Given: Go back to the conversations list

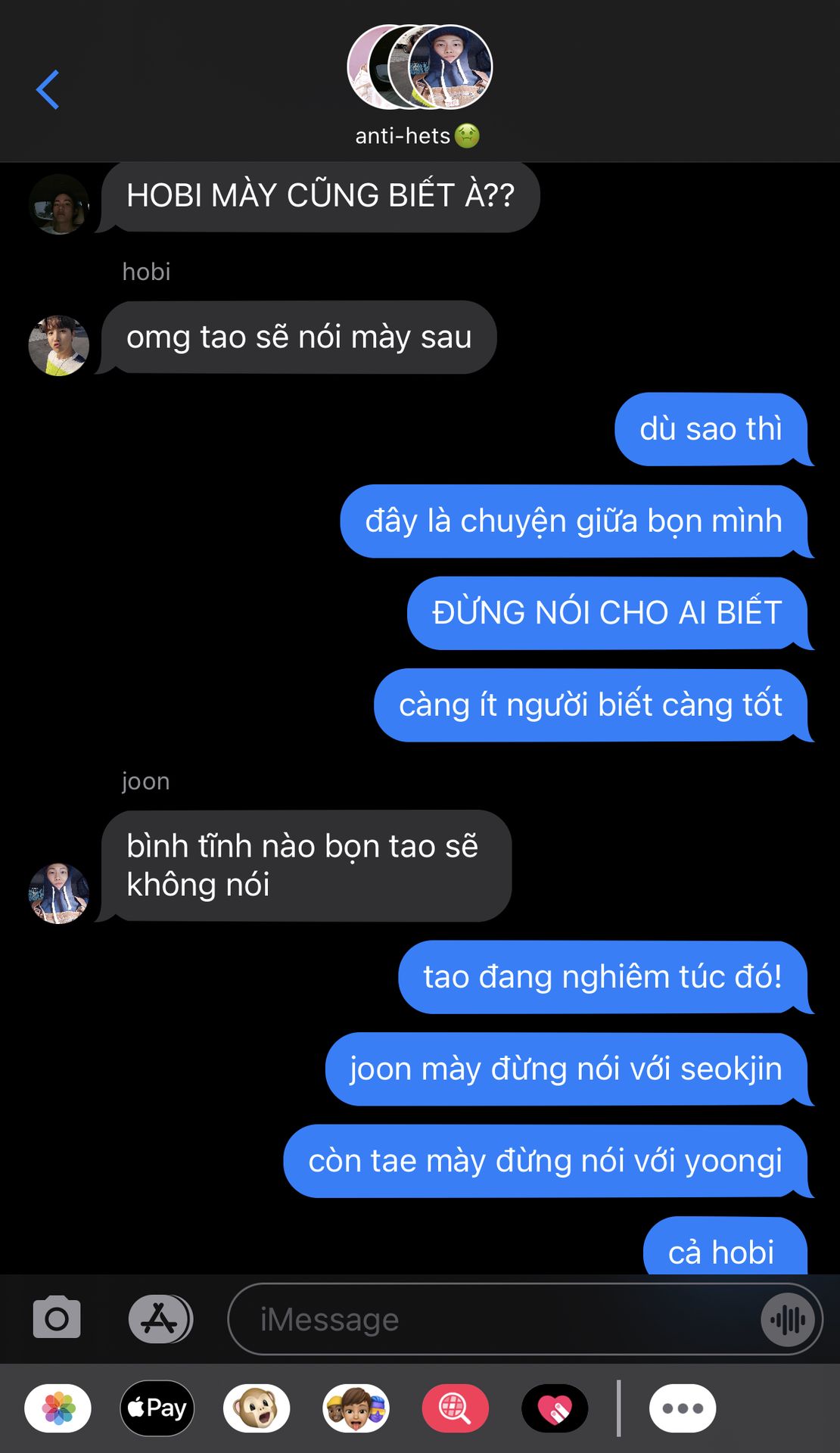Looking at the screenshot, I should pyautogui.click(x=48, y=89).
